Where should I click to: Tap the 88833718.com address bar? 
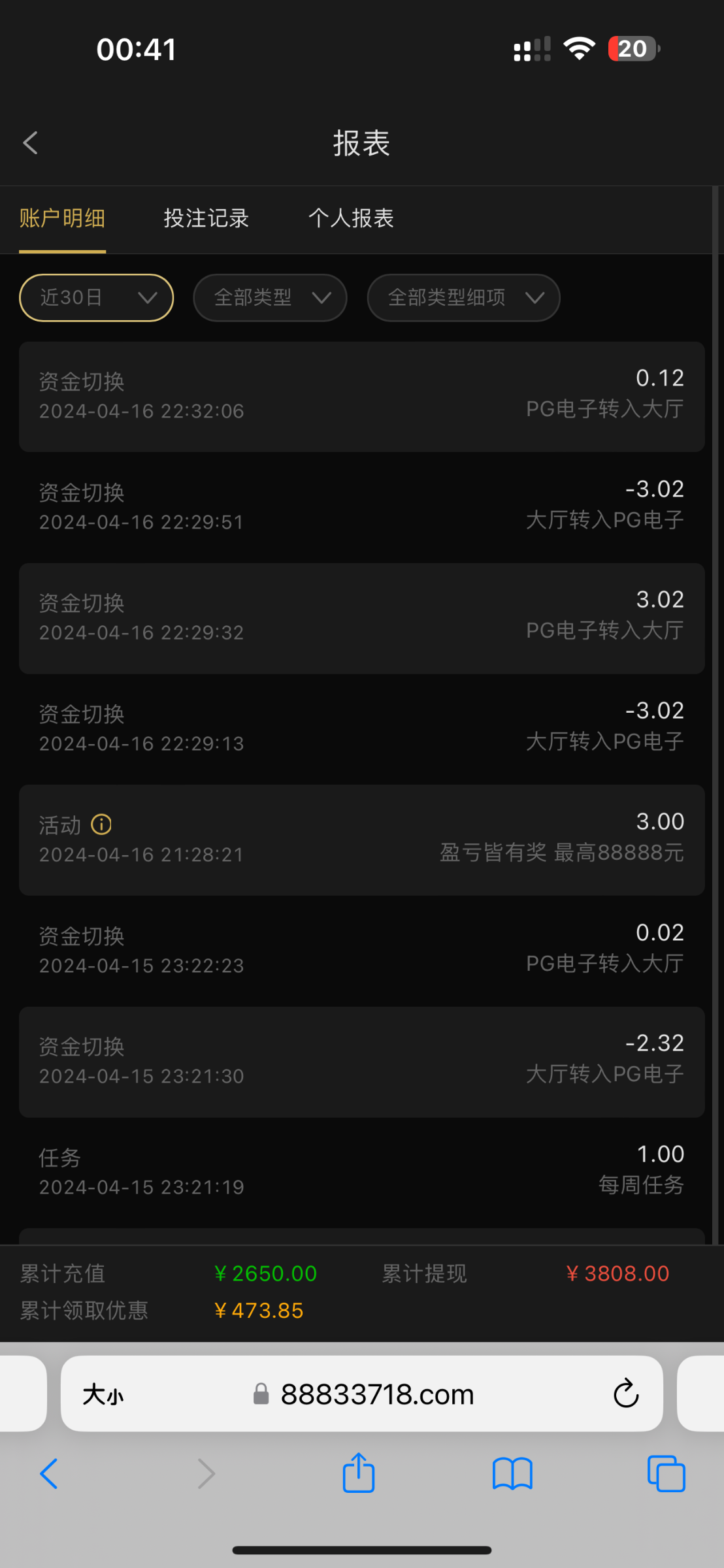(376, 1395)
